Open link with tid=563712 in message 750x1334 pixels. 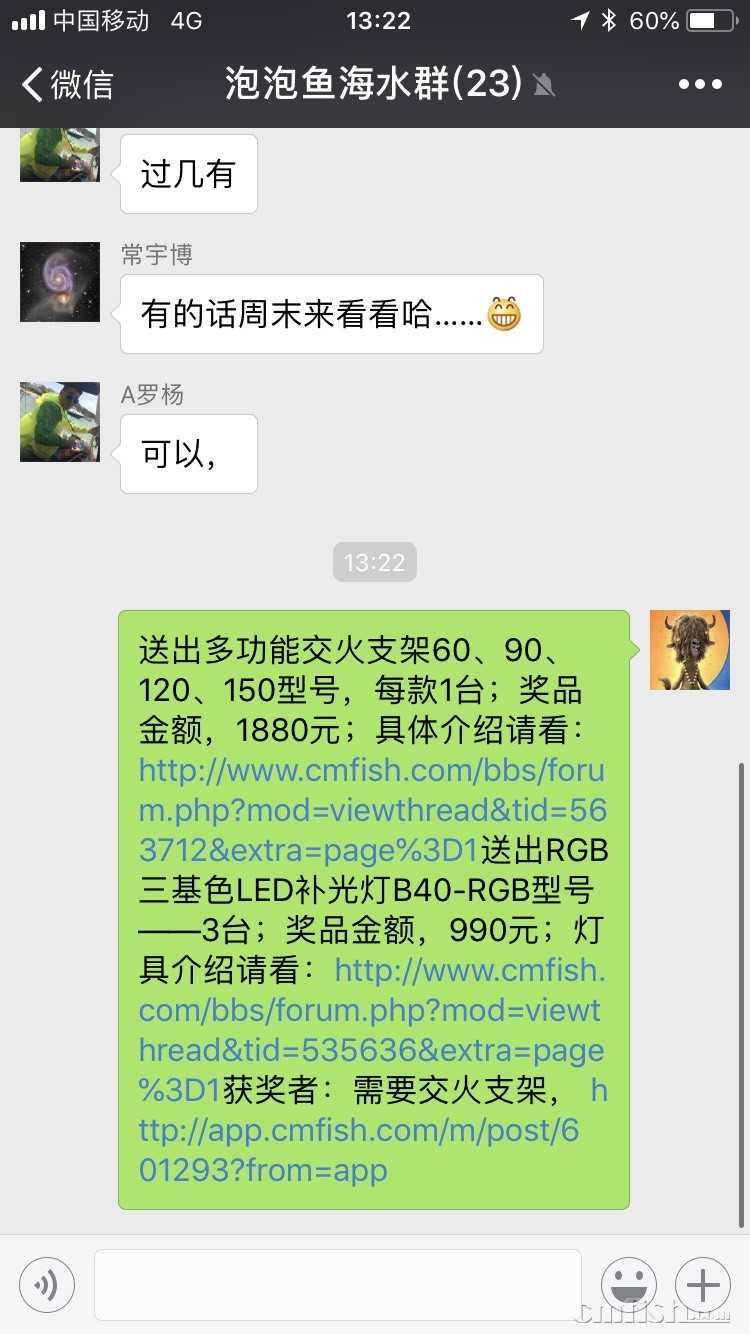pyautogui.click(x=370, y=811)
